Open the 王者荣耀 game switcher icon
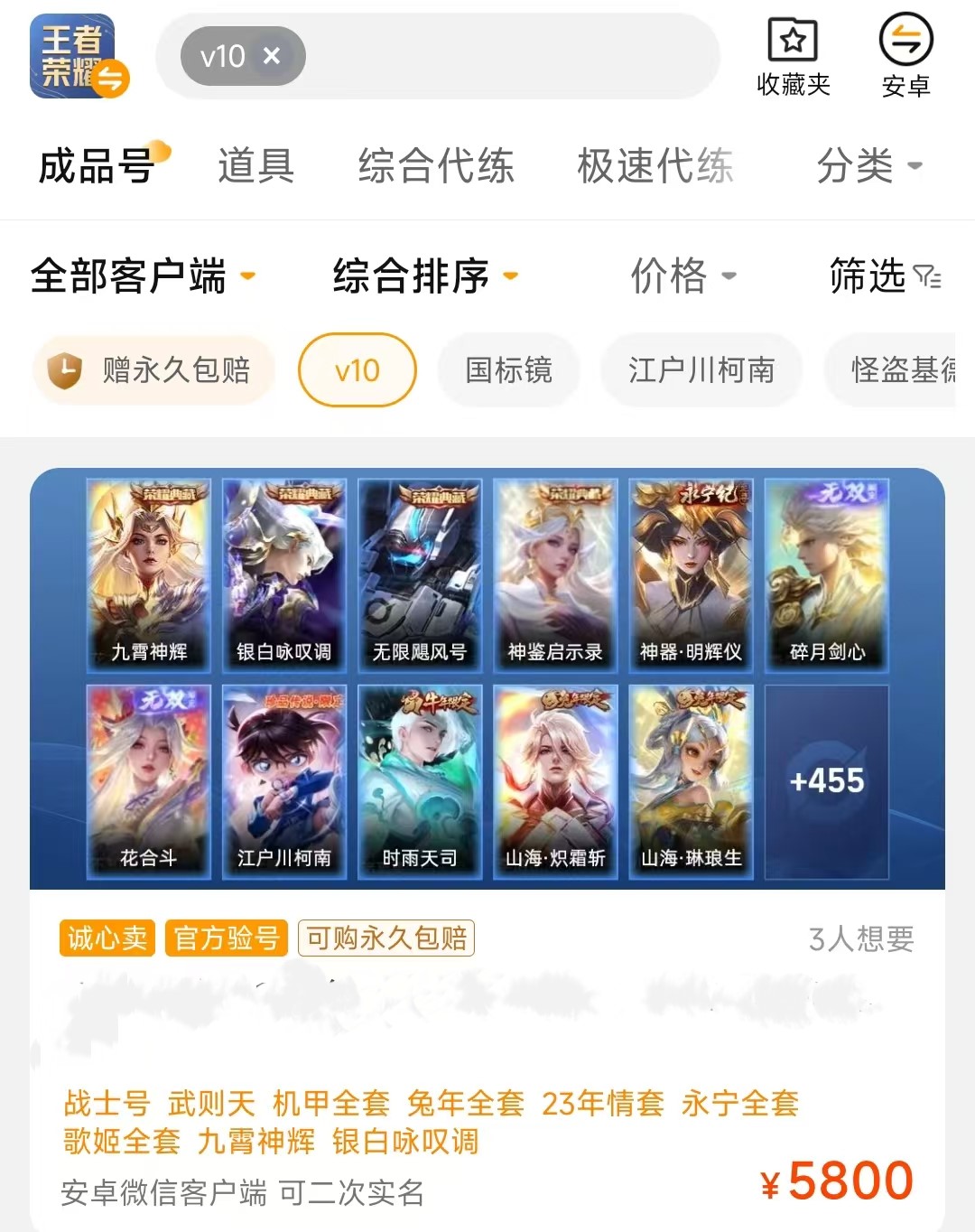This screenshot has width=975, height=1232. [79, 56]
